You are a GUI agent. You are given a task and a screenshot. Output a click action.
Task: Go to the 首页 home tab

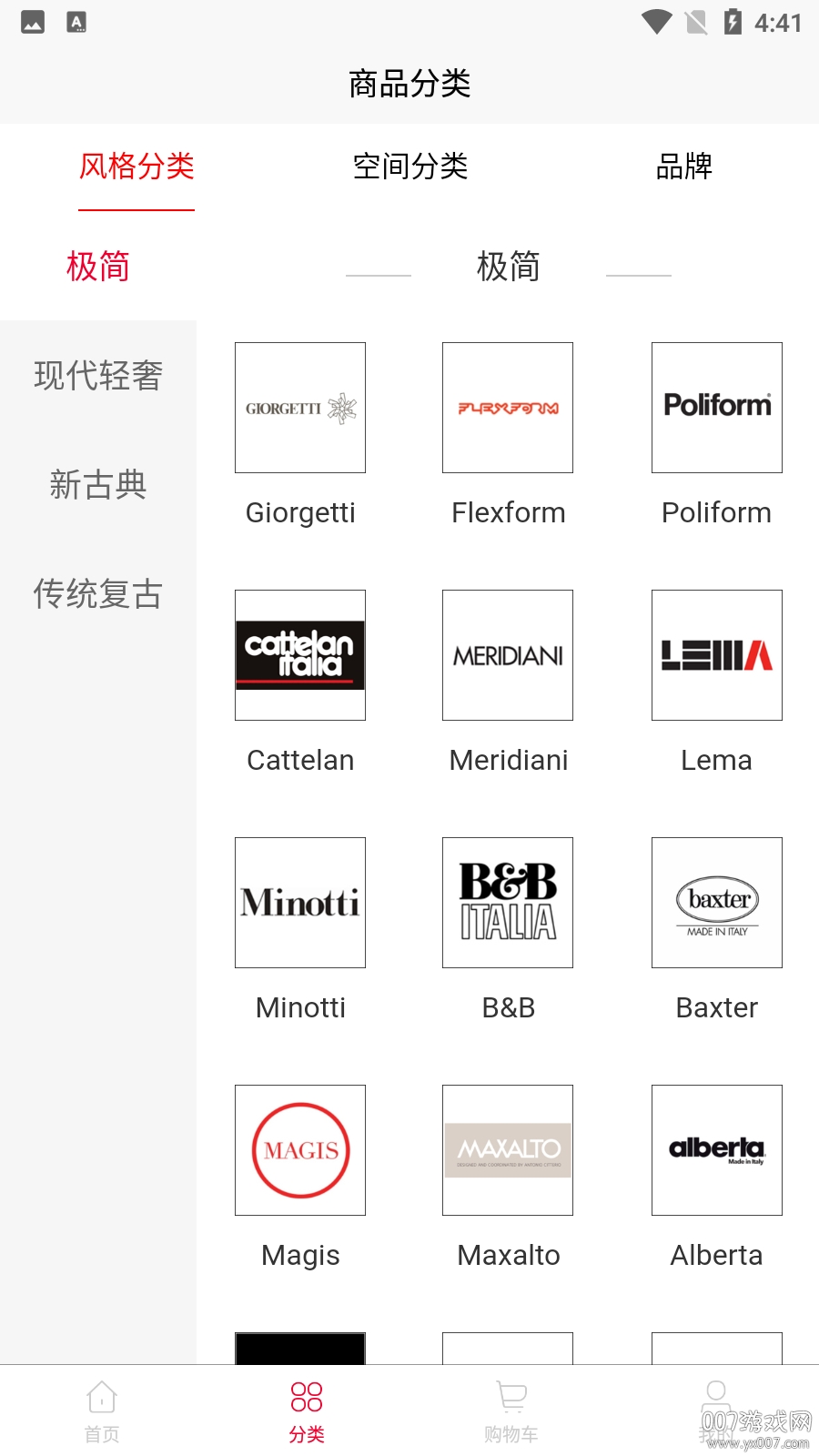pos(102,1410)
